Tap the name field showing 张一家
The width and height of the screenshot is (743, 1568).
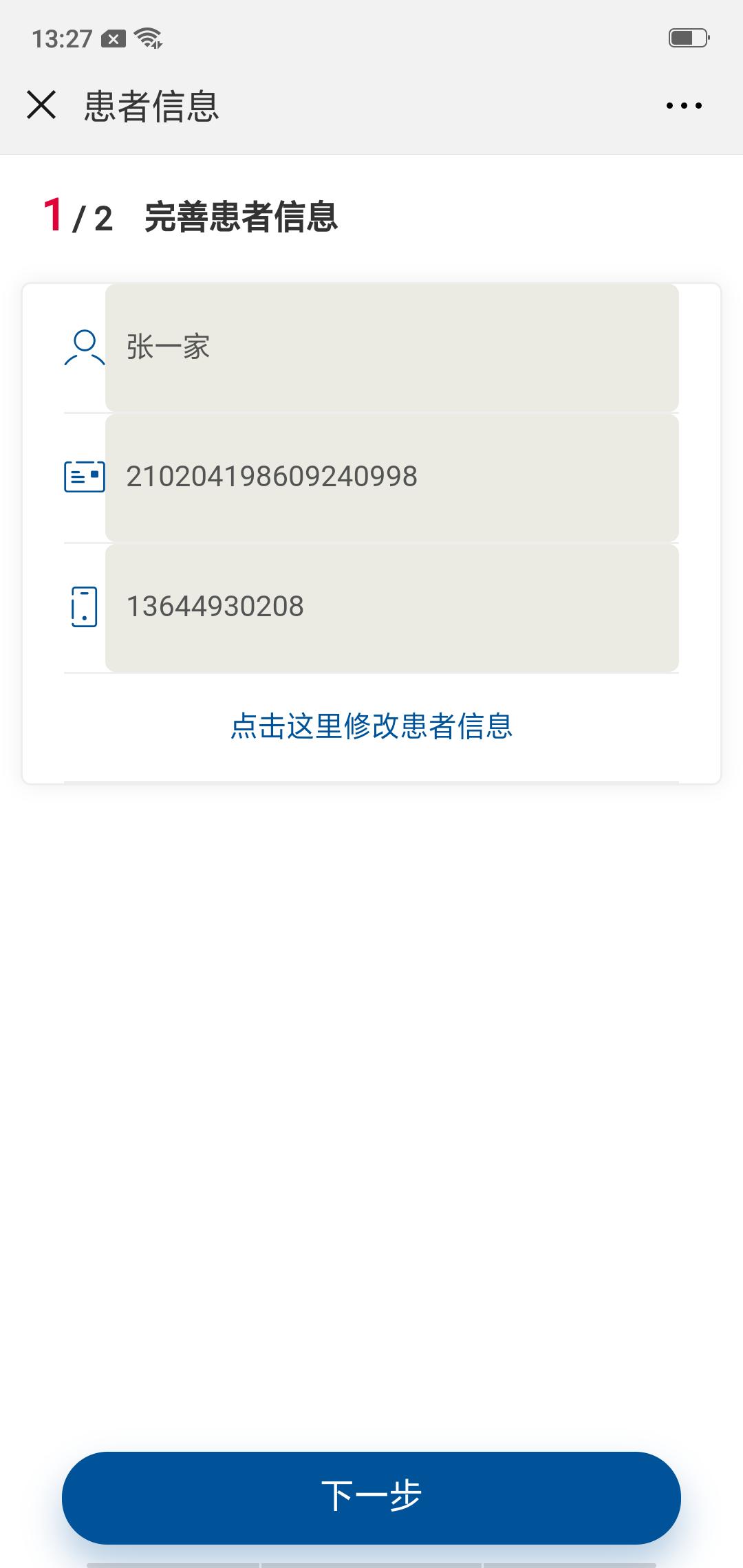pyautogui.click(x=392, y=347)
